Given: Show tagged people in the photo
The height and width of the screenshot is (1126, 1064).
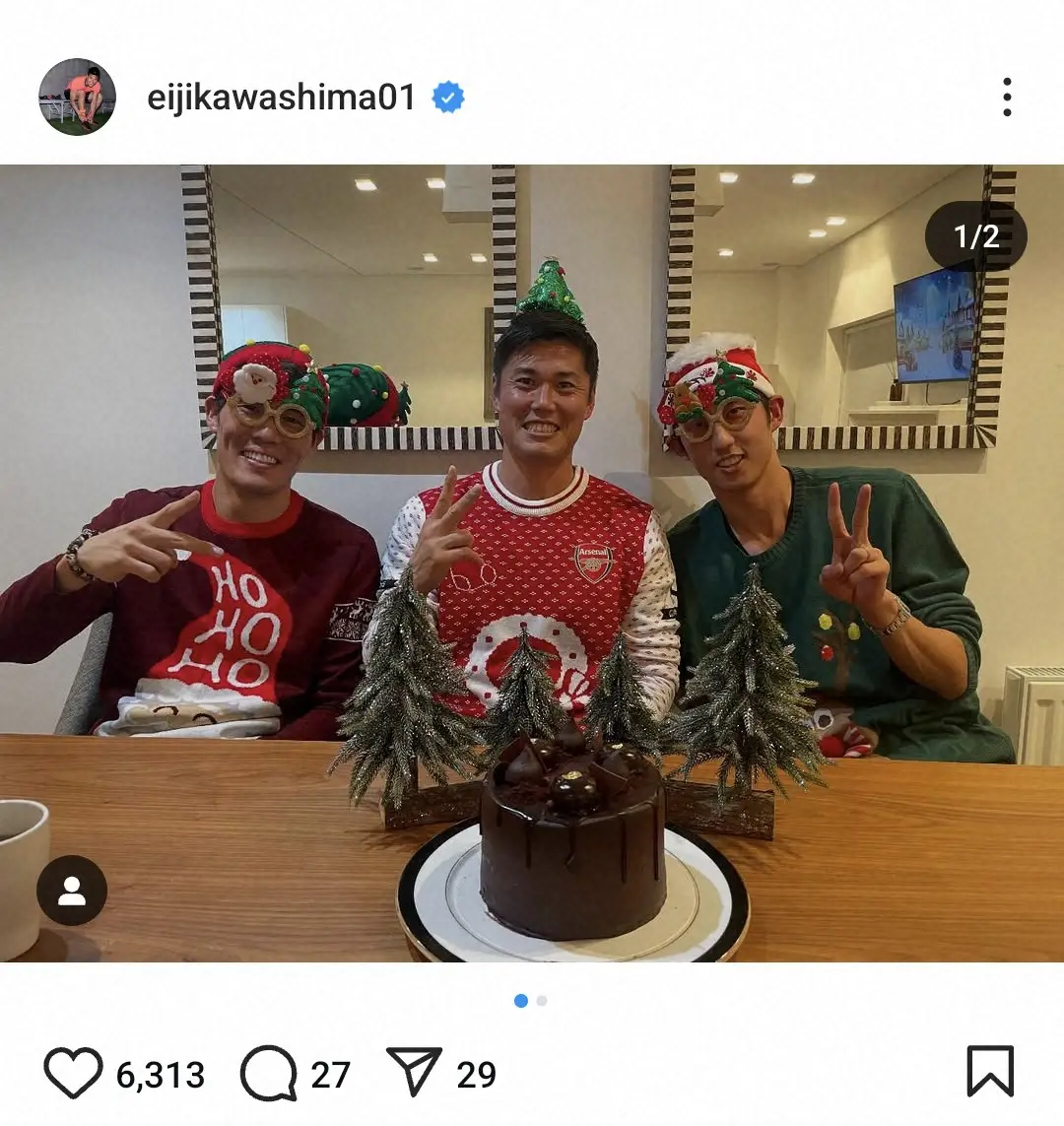Looking at the screenshot, I should (x=72, y=891).
